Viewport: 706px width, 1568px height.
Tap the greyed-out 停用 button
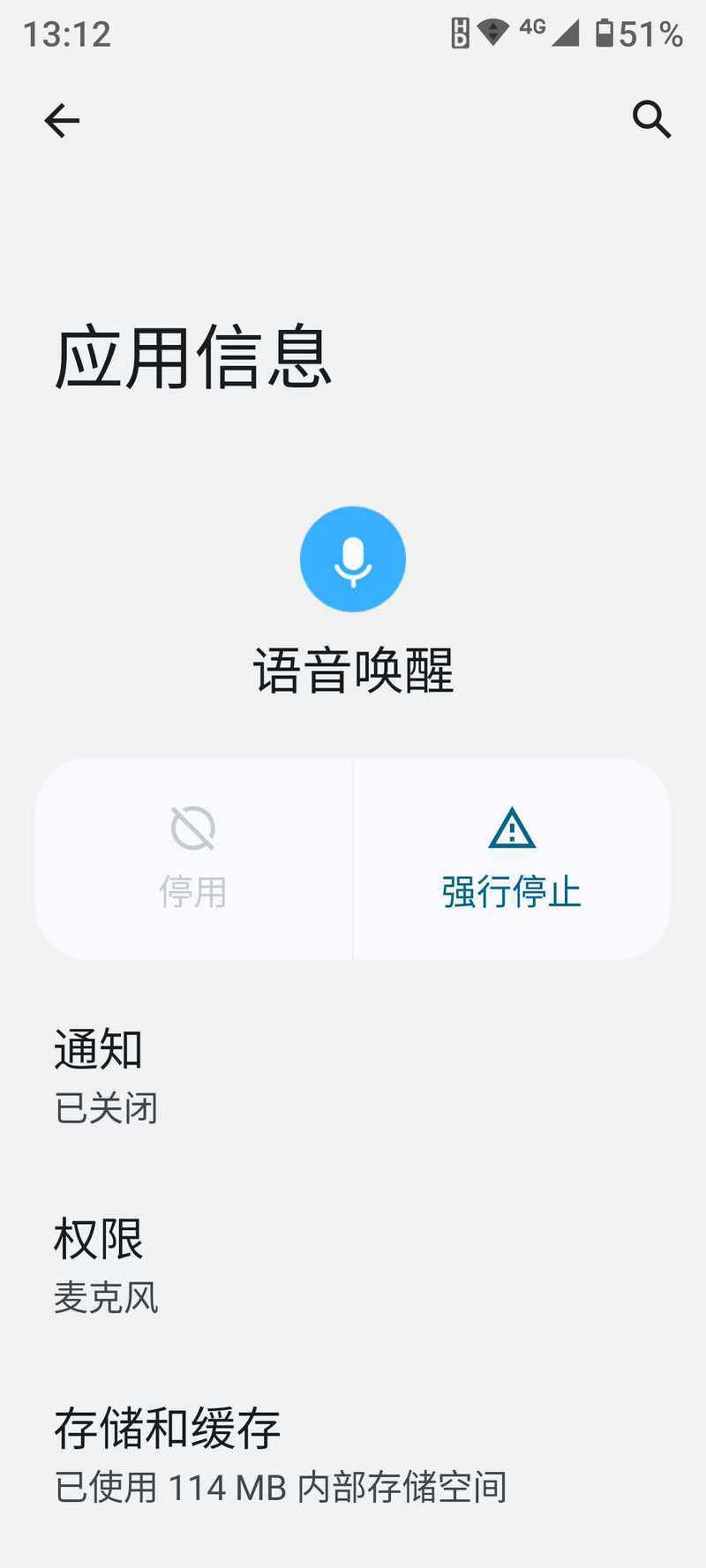tap(193, 859)
